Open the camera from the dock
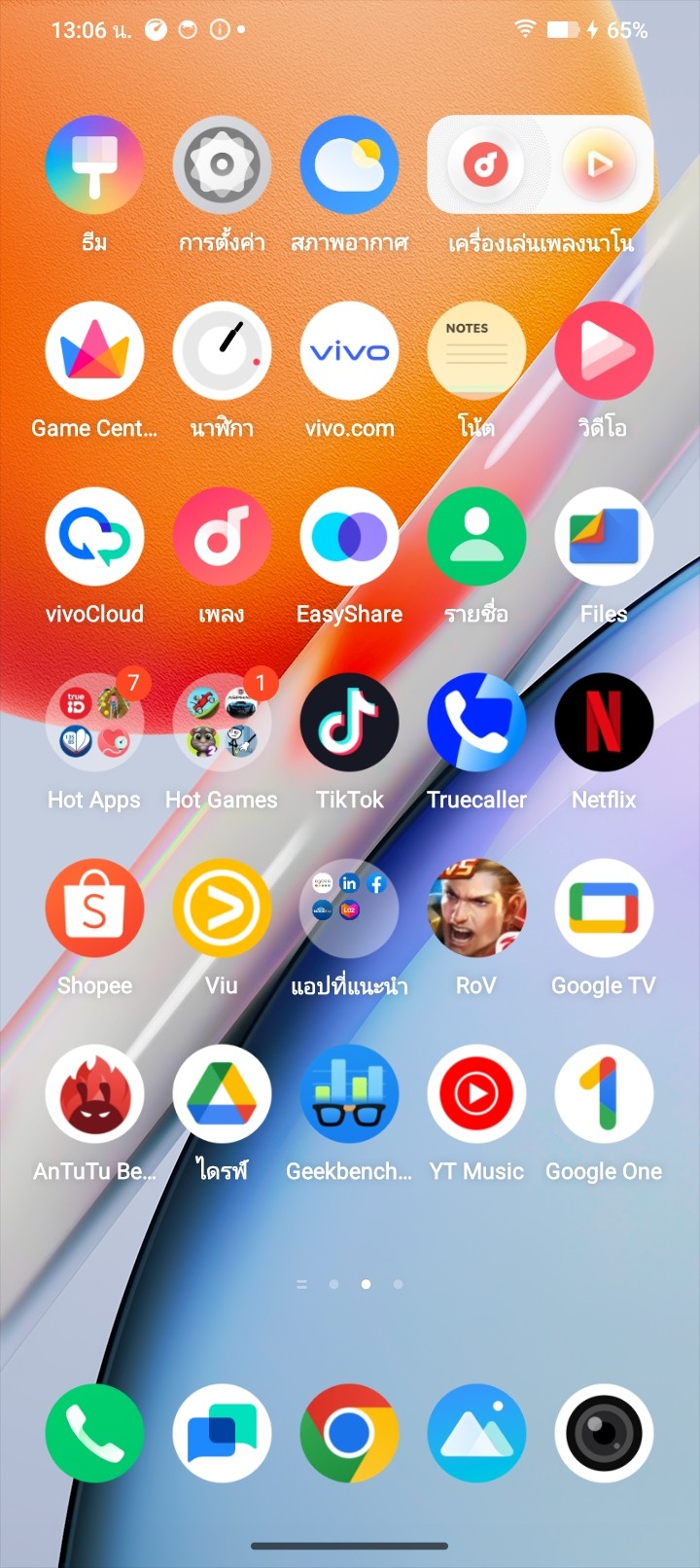The height and width of the screenshot is (1568, 700). coord(604,1433)
